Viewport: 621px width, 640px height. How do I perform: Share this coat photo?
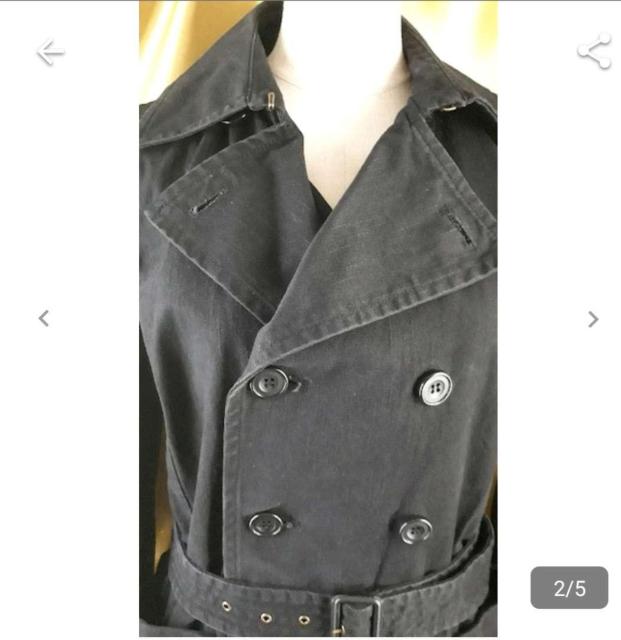point(593,52)
